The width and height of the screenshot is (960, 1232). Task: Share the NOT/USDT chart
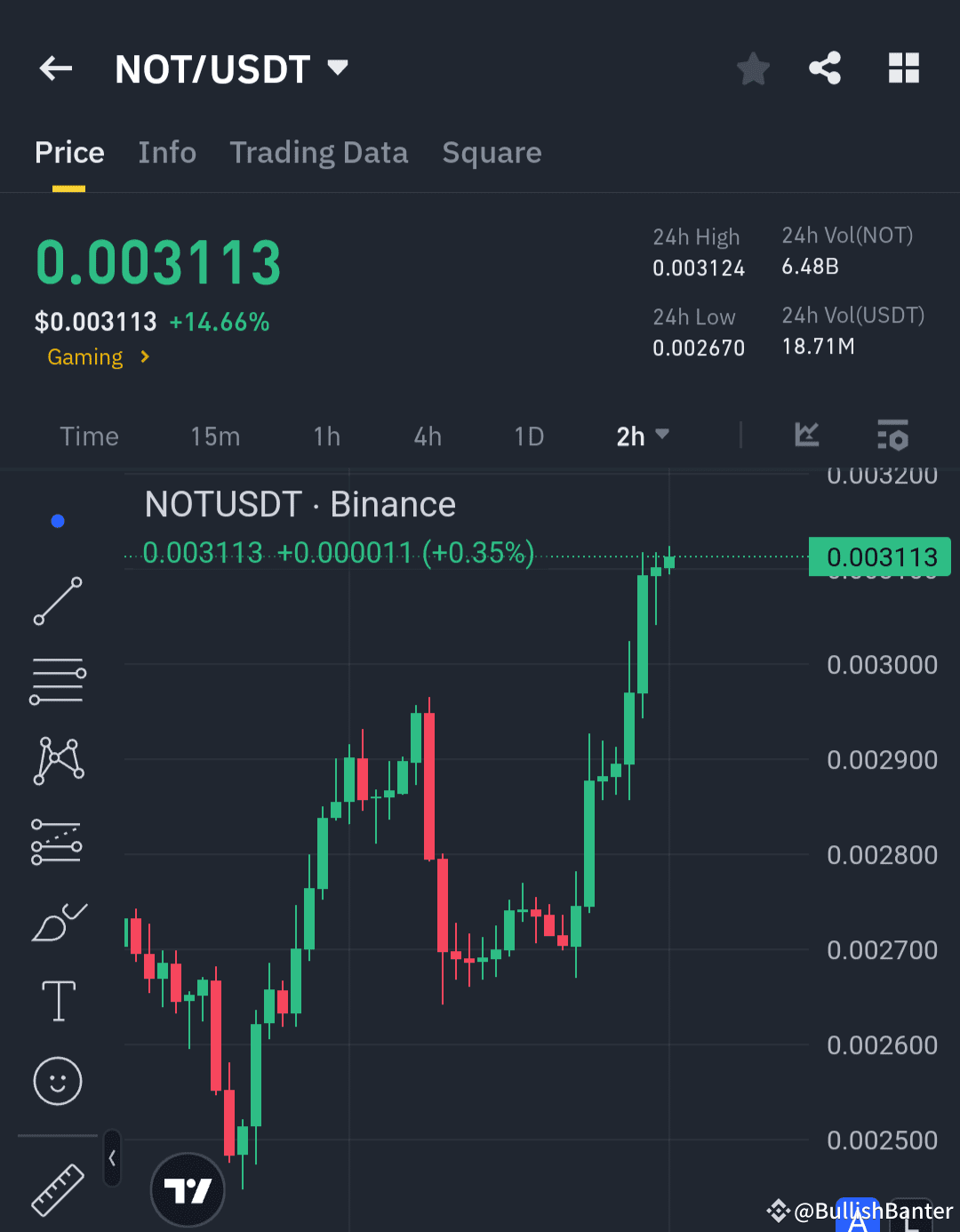click(824, 68)
